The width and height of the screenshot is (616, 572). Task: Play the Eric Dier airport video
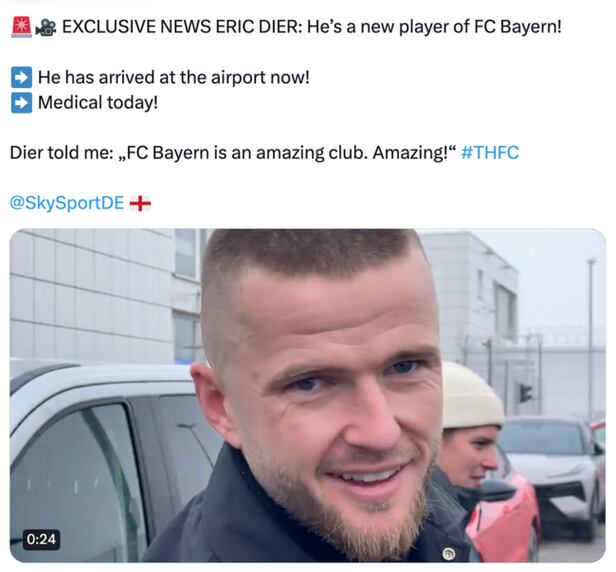pyautogui.click(x=307, y=395)
